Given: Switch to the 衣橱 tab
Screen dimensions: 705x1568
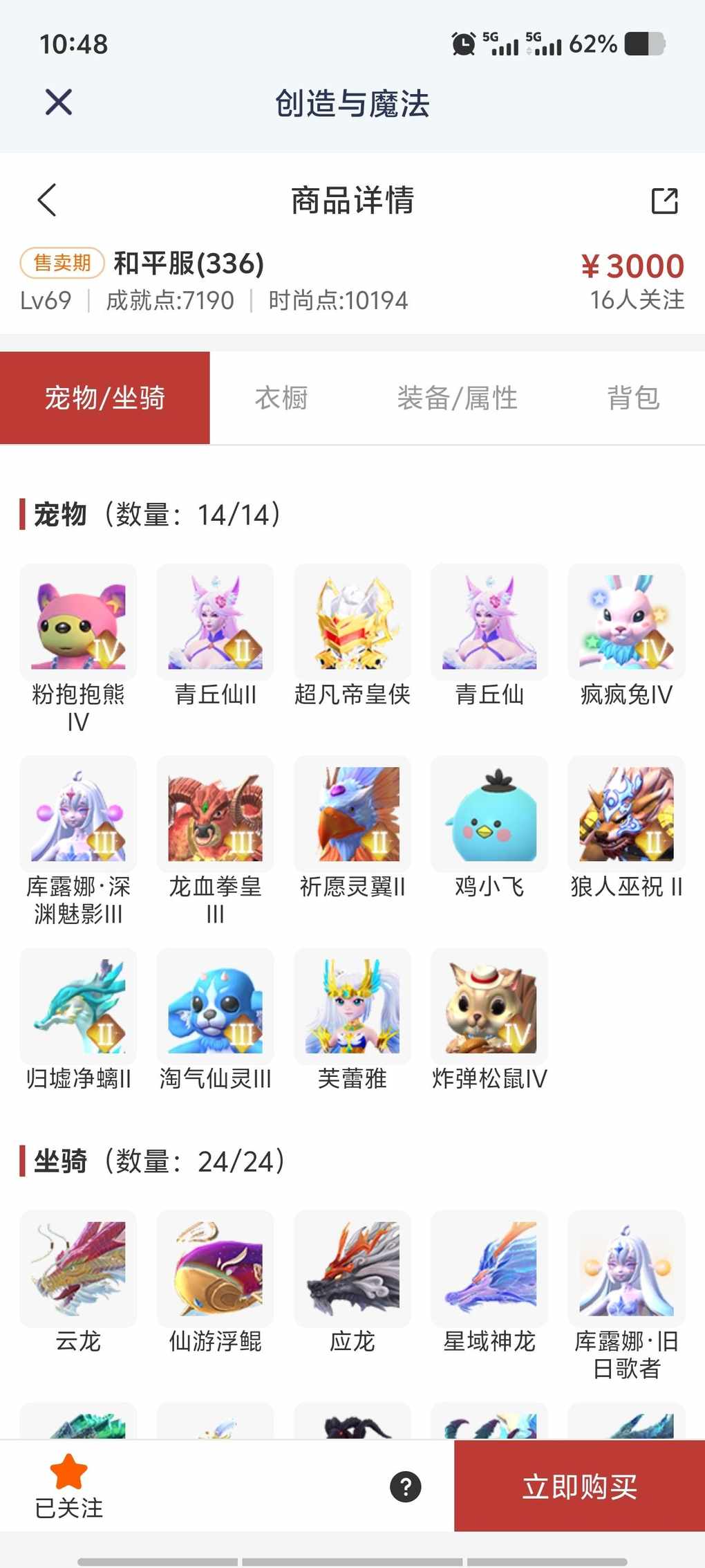Looking at the screenshot, I should point(281,398).
